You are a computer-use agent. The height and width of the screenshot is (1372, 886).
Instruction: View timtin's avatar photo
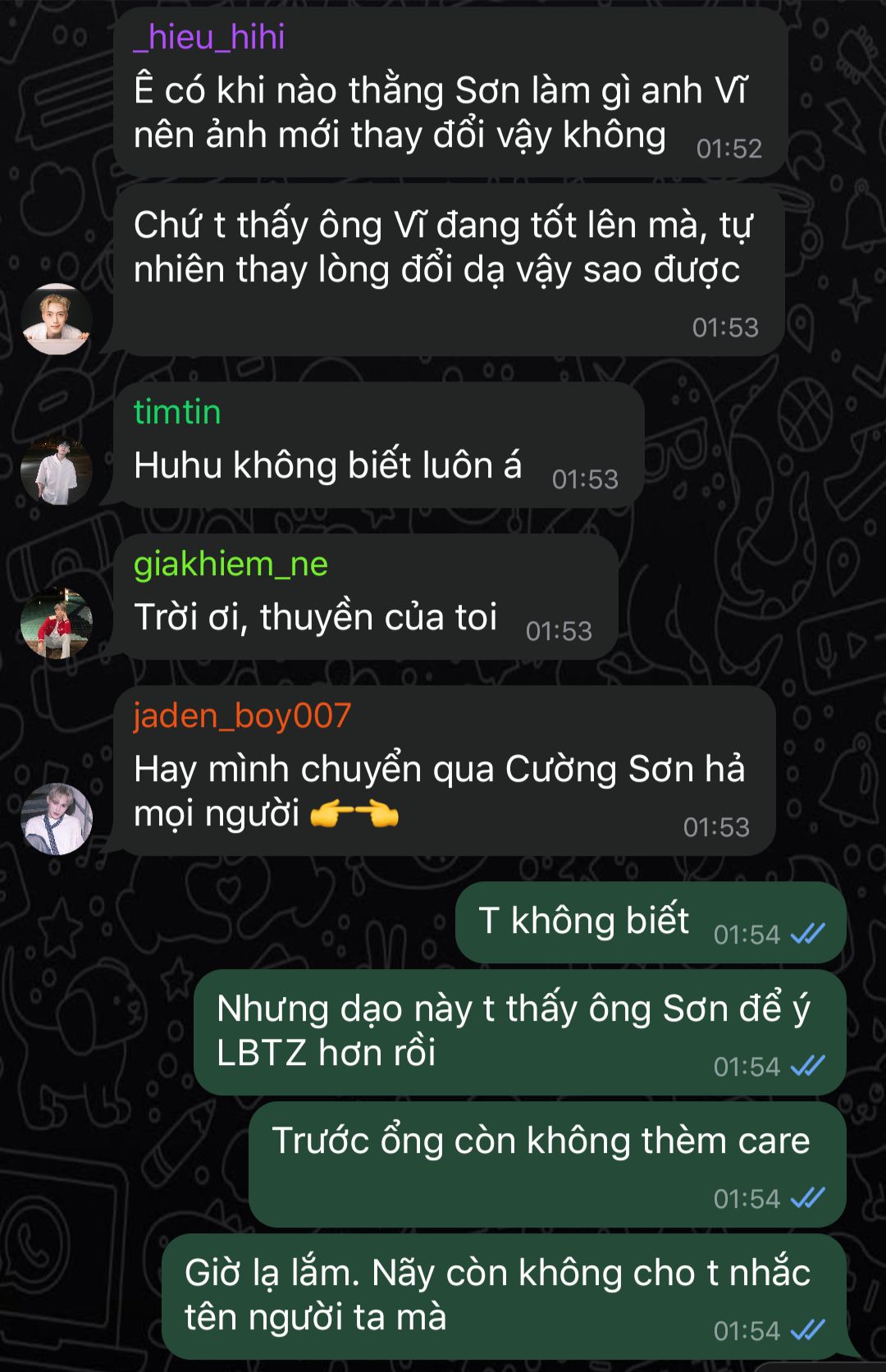(x=57, y=471)
